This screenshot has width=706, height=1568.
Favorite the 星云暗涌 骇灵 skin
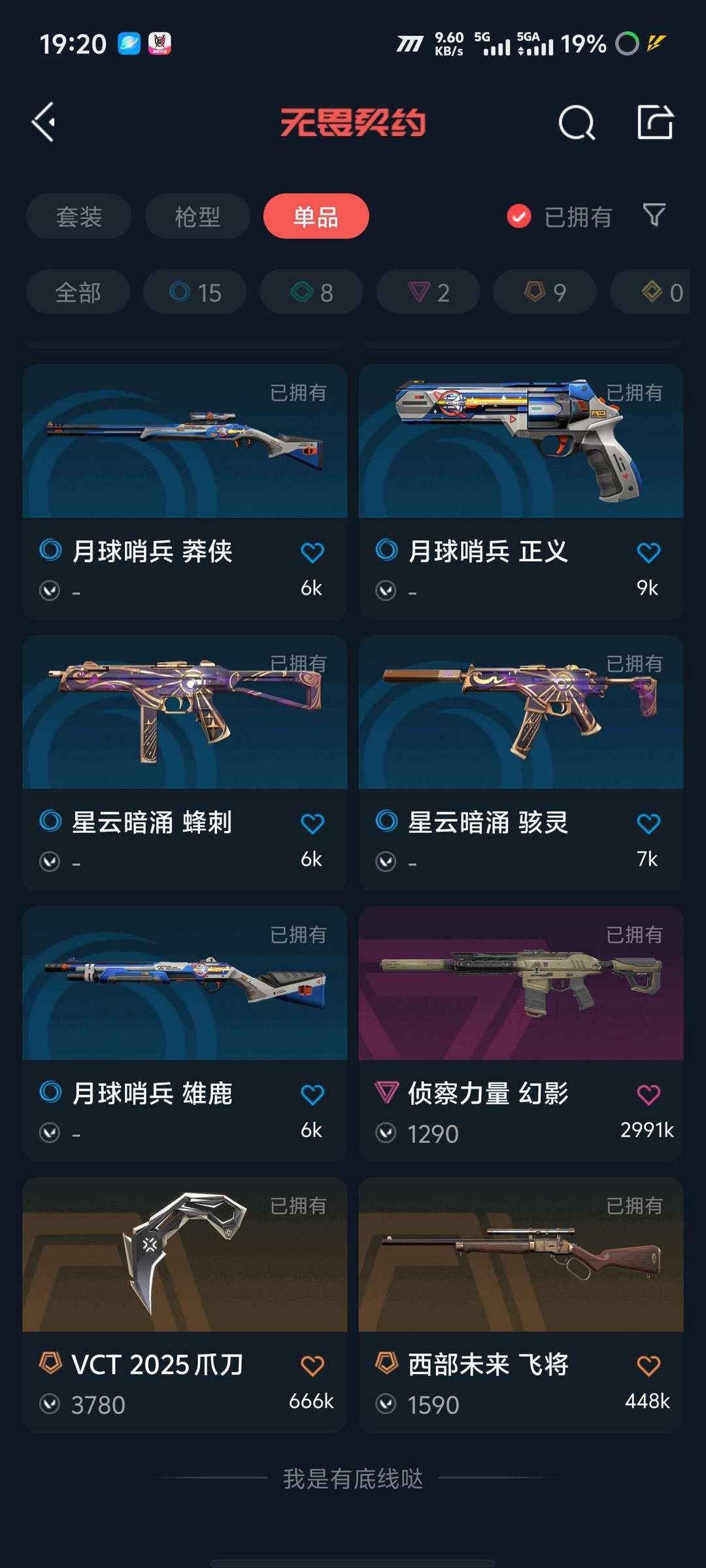click(648, 824)
